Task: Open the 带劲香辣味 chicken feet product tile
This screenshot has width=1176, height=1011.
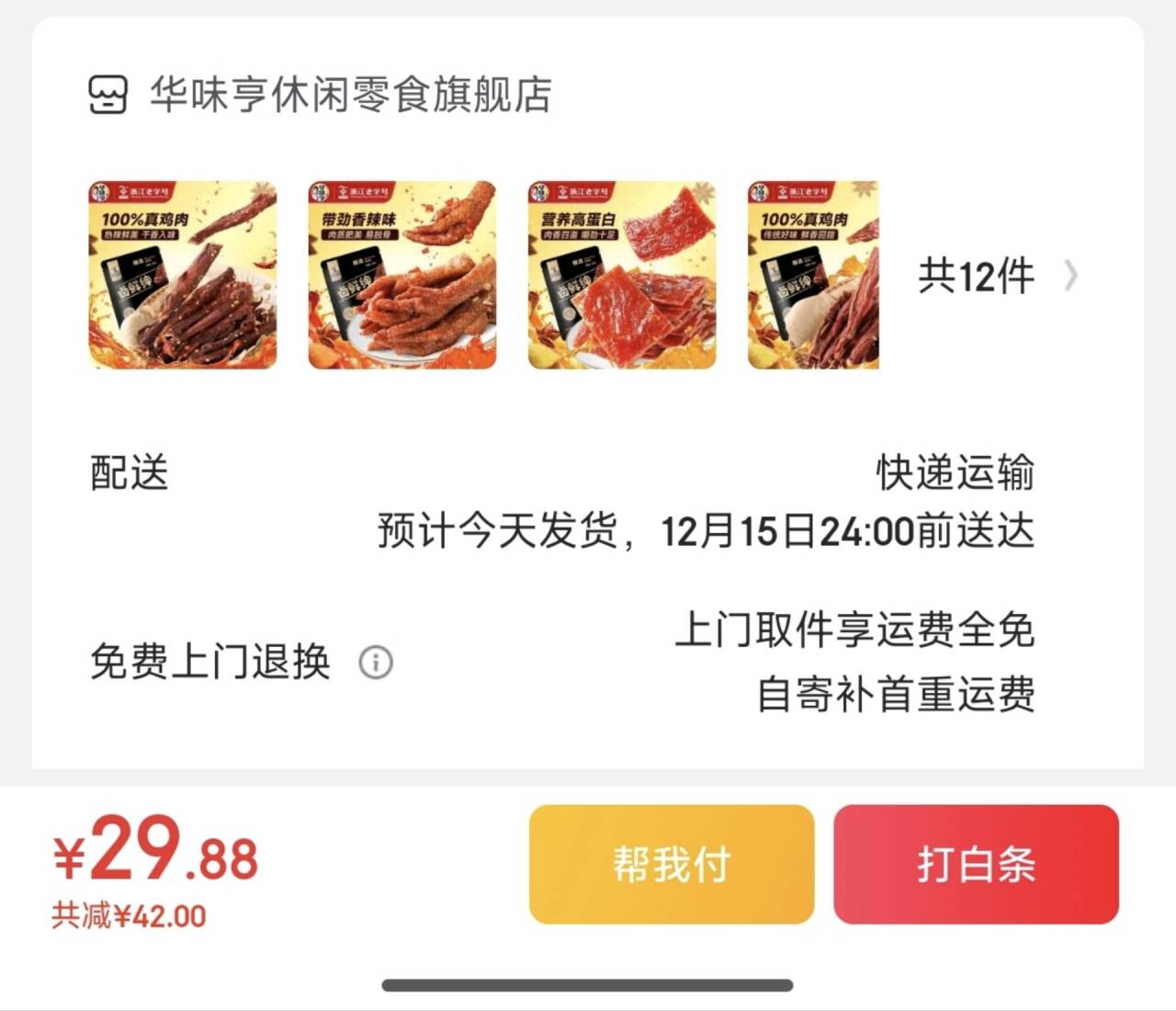Action: point(402,276)
